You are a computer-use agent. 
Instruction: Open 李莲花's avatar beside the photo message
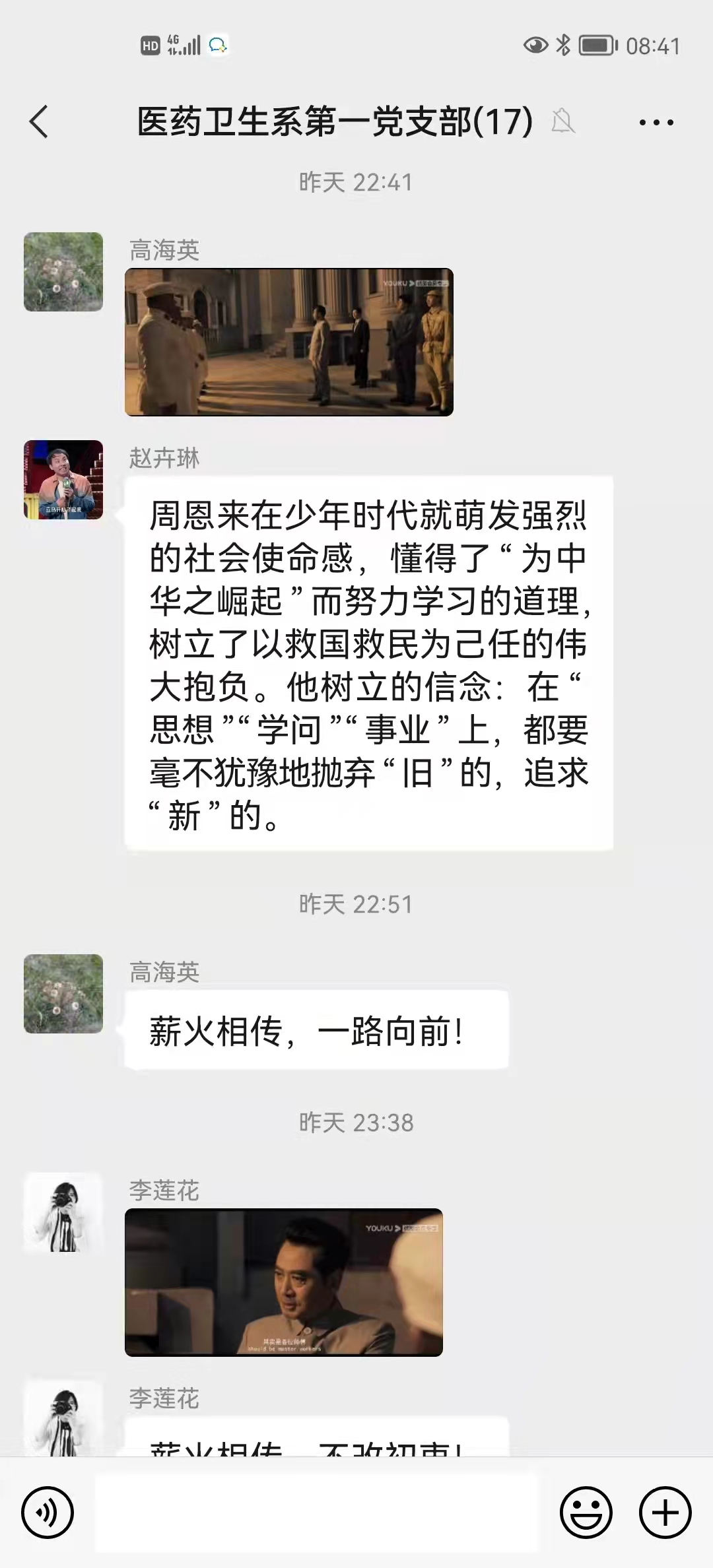(63, 1212)
